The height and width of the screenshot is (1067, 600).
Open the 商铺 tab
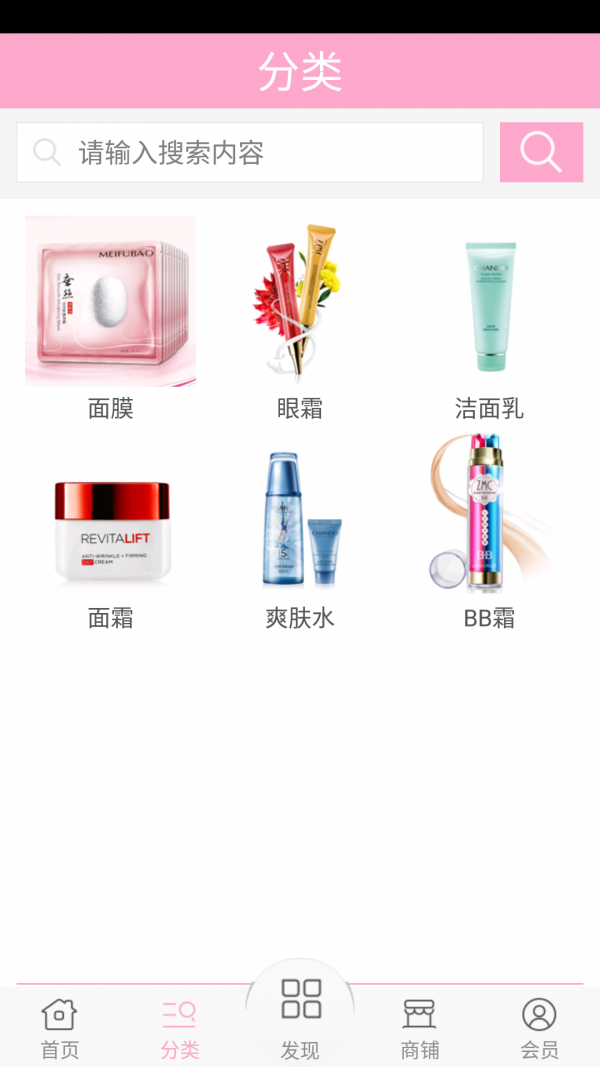420,1028
